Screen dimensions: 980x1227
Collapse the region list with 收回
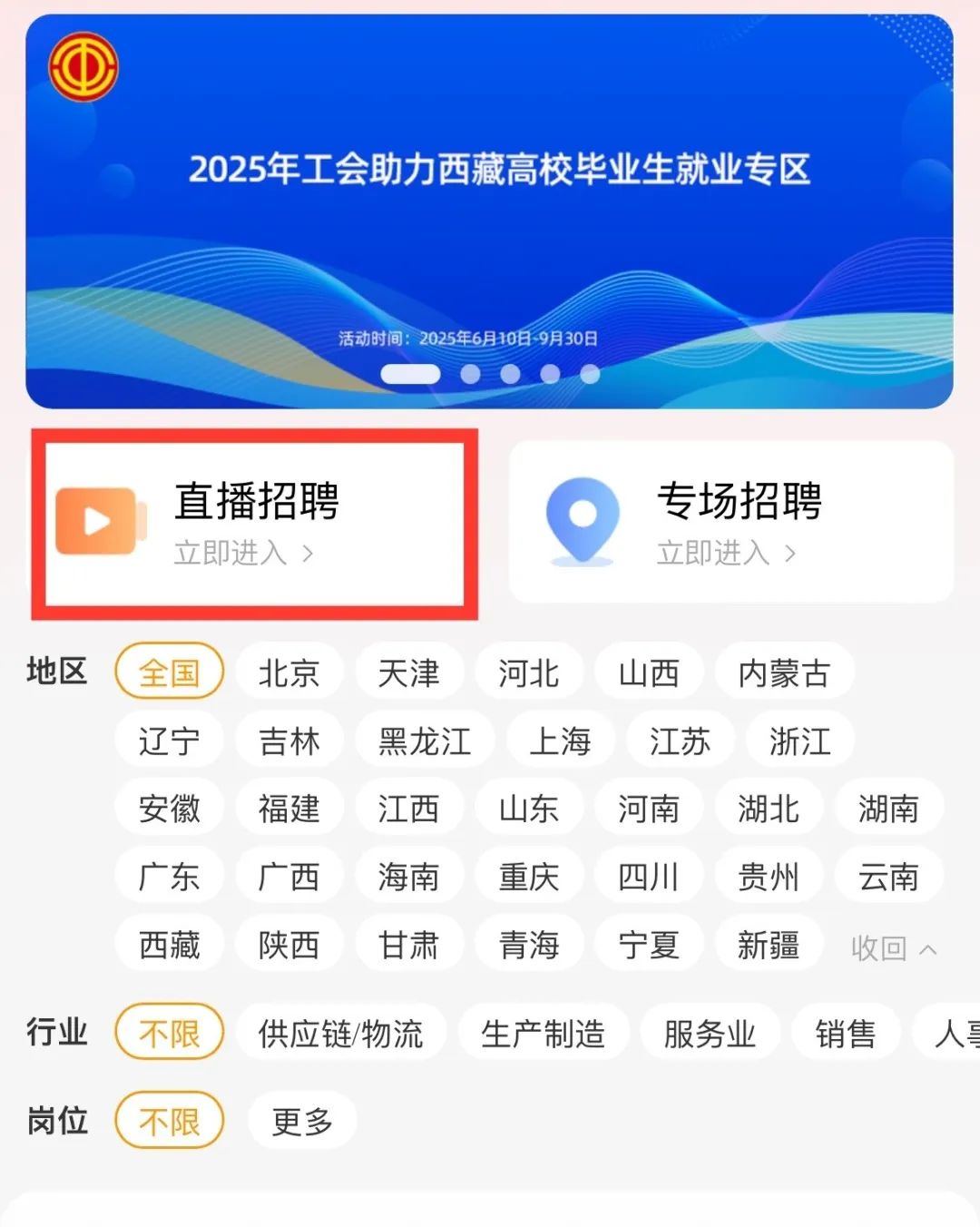click(893, 948)
